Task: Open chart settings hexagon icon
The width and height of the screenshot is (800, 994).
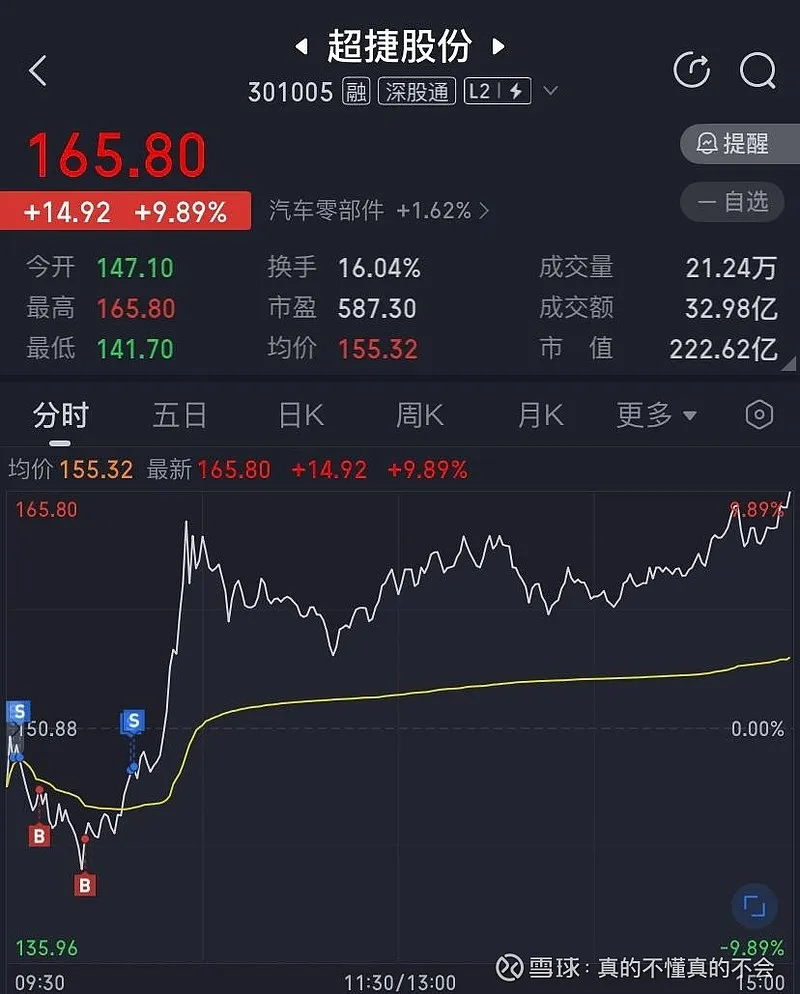Action: point(759,415)
